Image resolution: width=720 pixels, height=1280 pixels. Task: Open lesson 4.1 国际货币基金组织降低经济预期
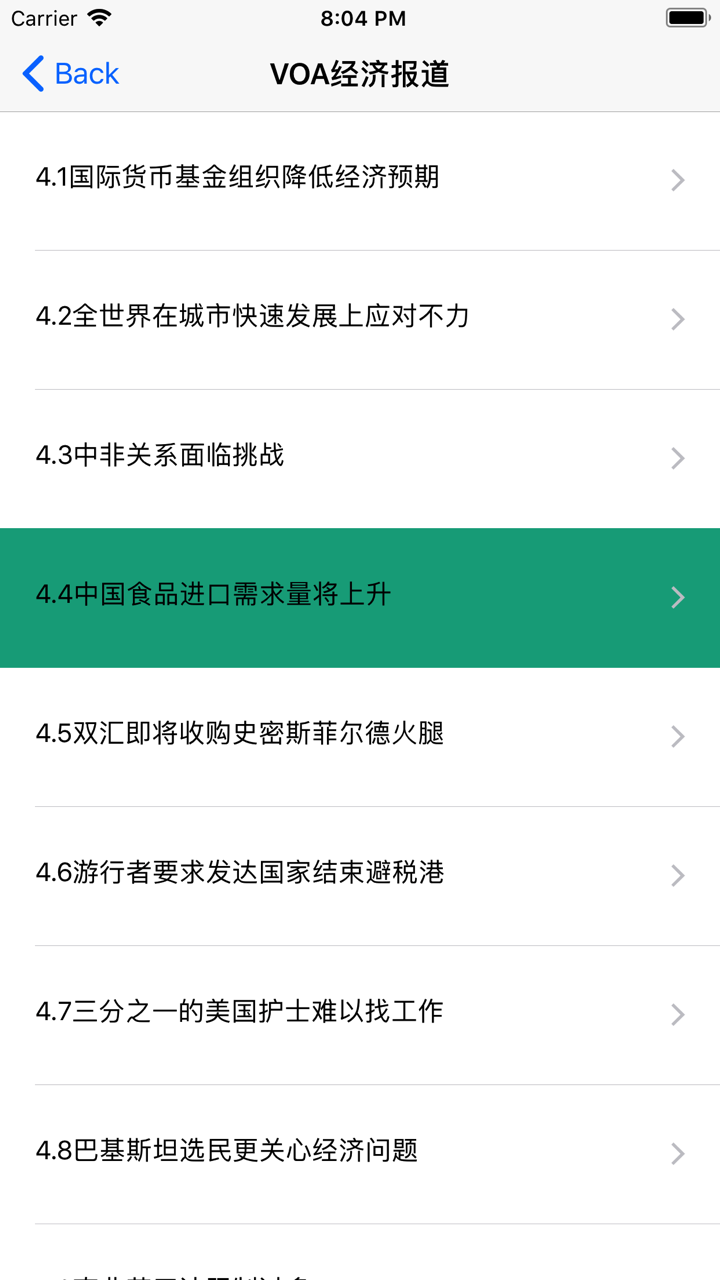tap(360, 178)
